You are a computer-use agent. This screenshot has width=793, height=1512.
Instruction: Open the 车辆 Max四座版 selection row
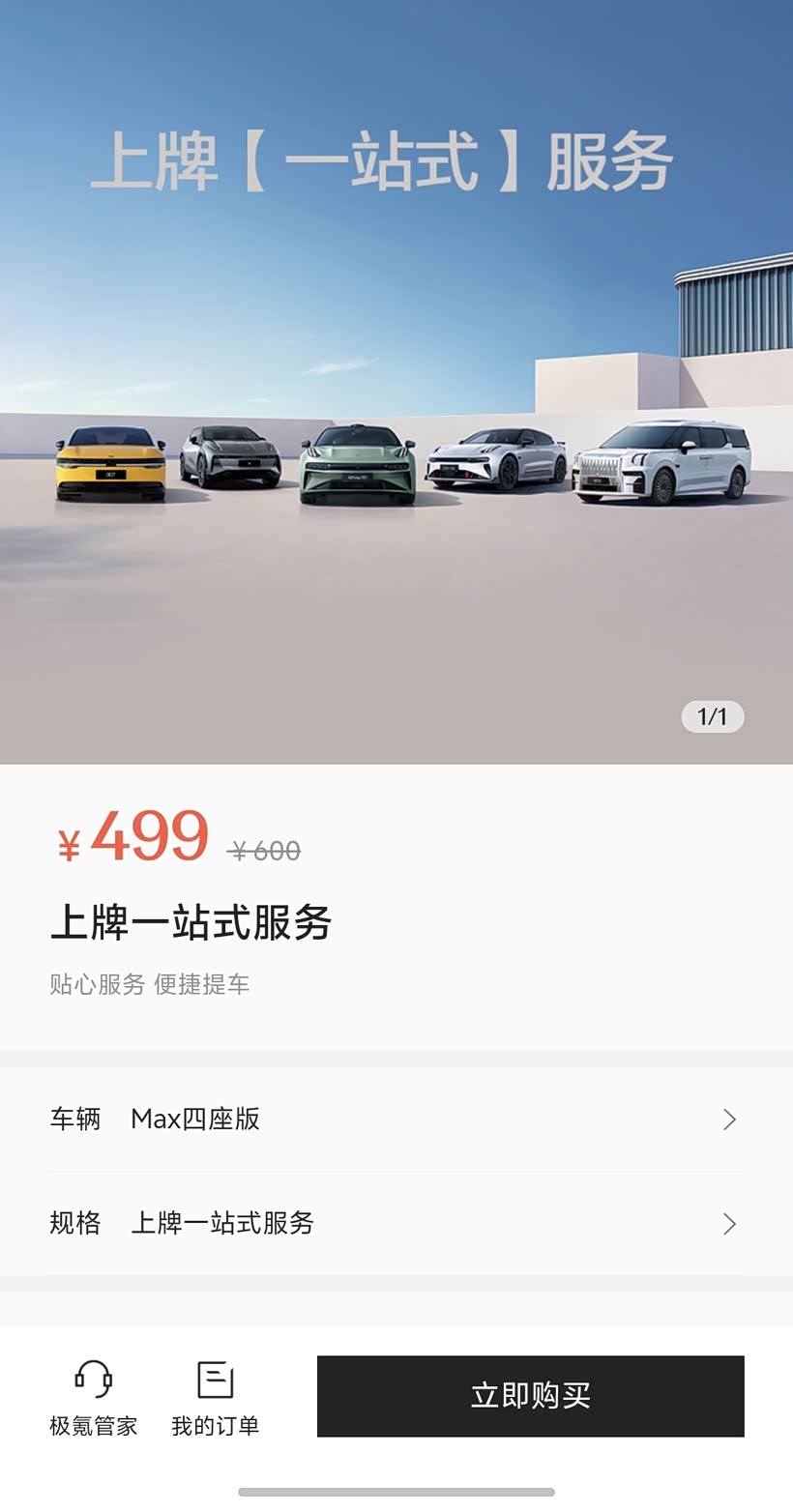[x=396, y=1119]
